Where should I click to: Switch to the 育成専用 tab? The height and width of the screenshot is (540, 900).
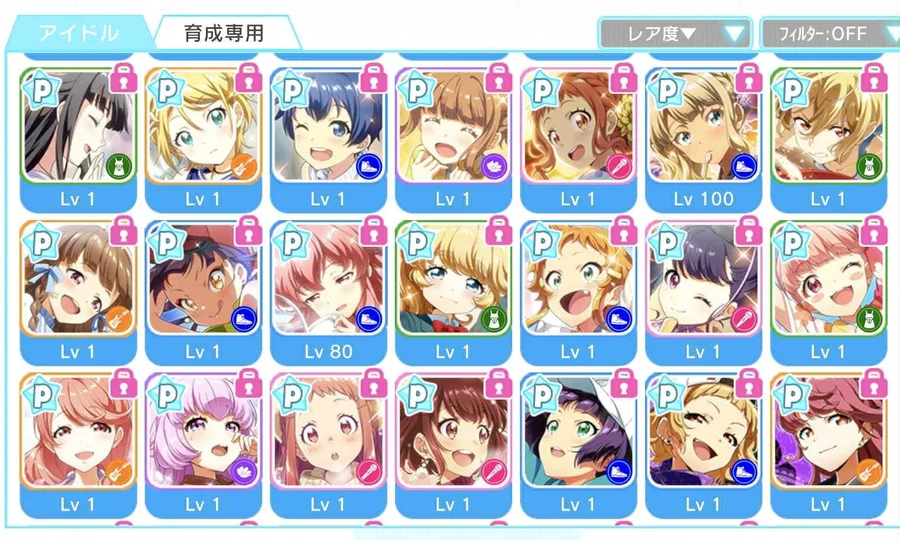(x=223, y=32)
